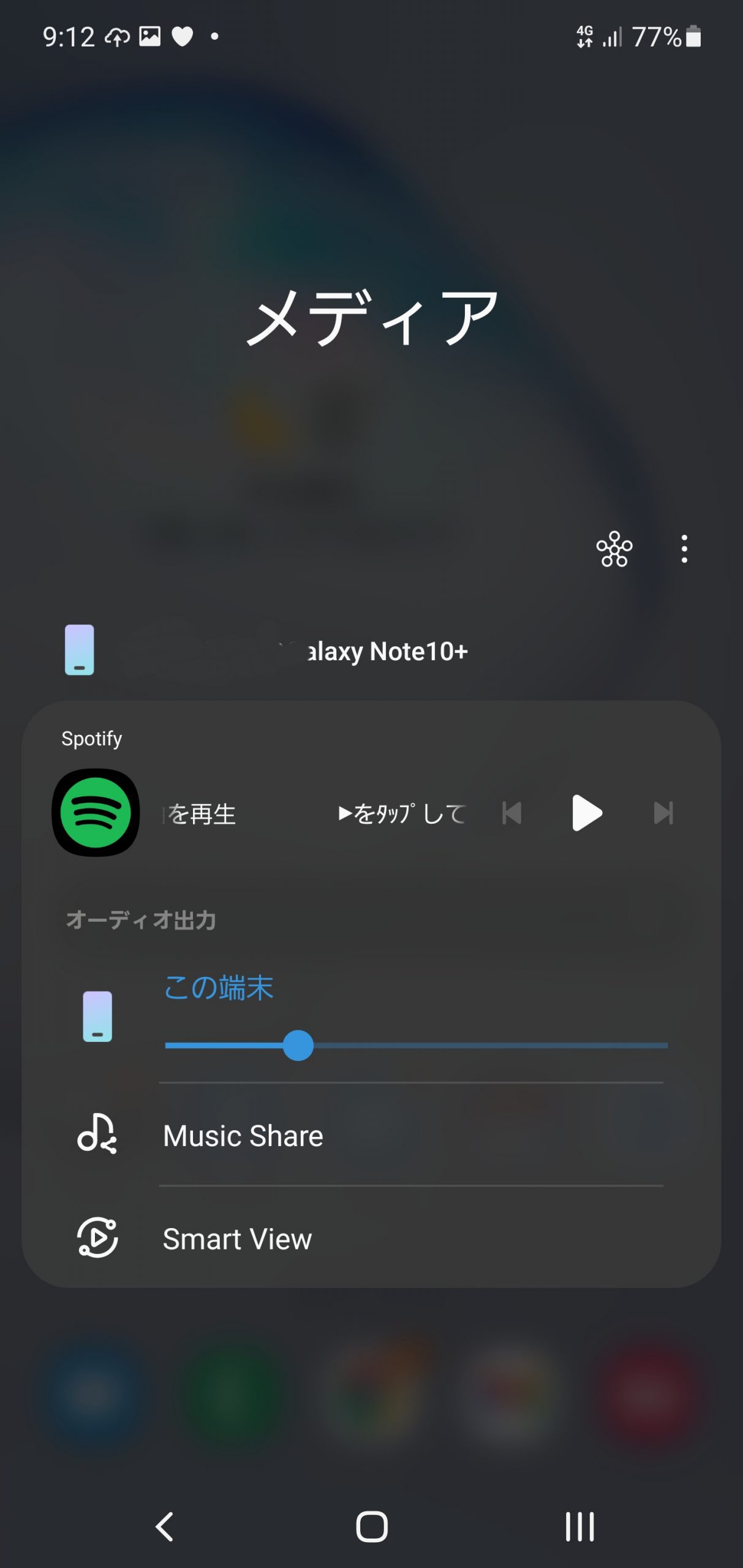Open Spotify via its app icon
743x1568 pixels.
[96, 813]
